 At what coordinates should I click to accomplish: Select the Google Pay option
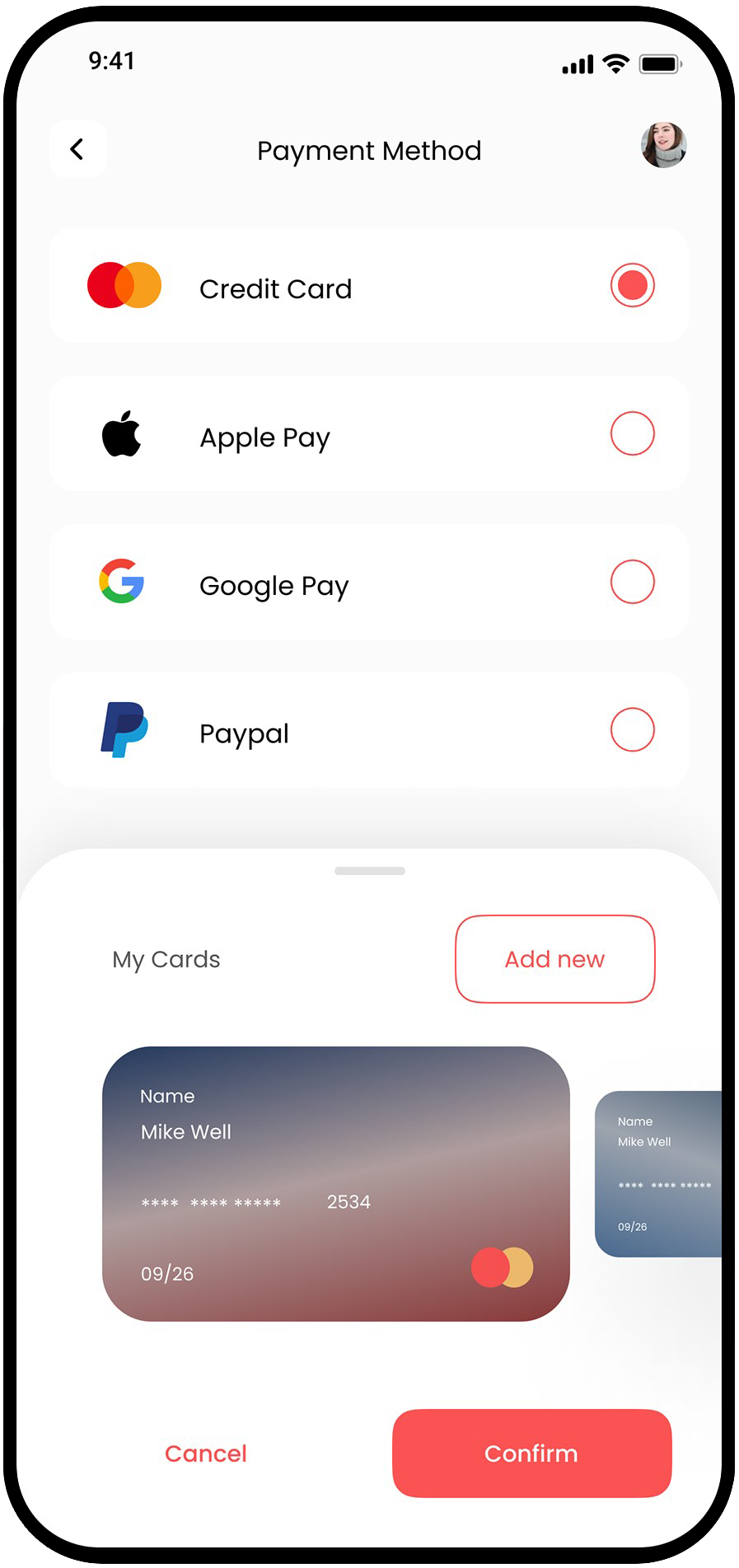(632, 582)
